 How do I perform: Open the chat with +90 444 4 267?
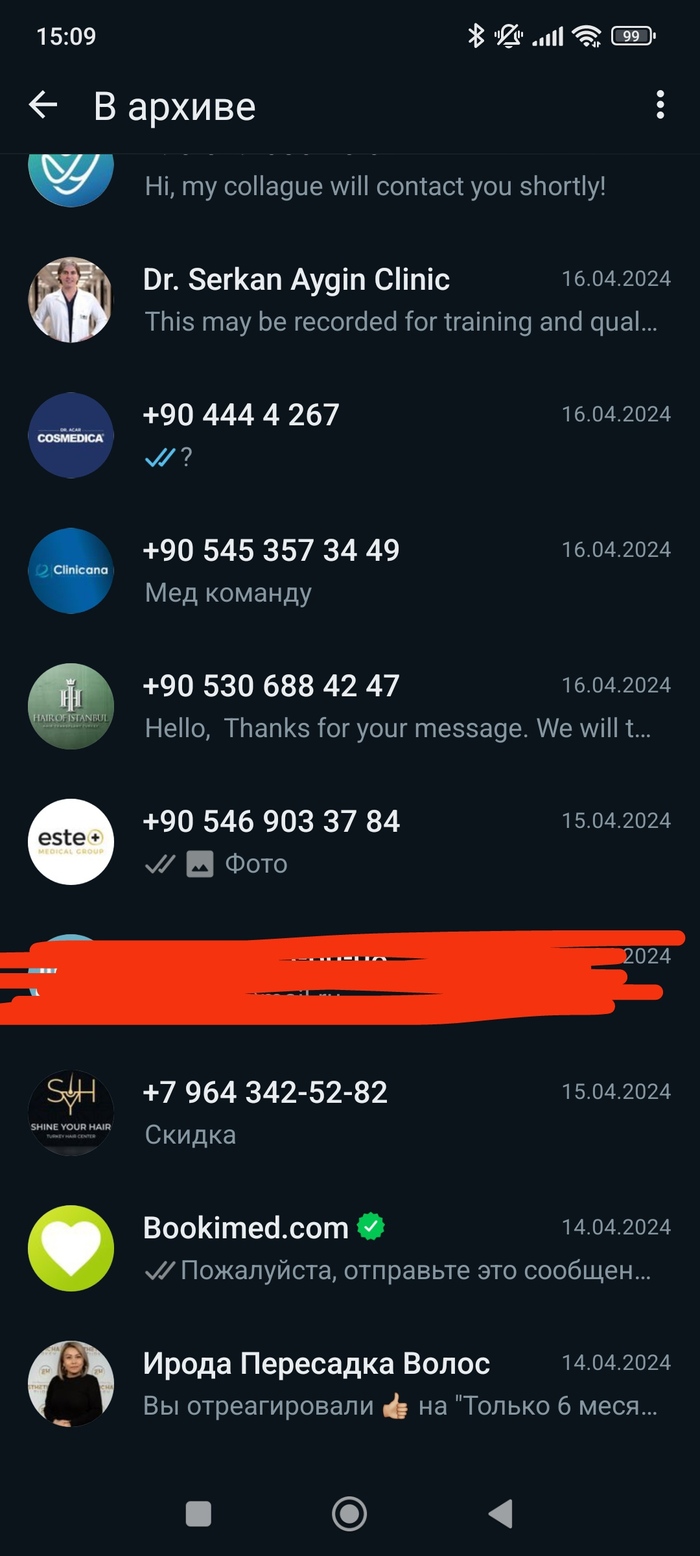tap(400, 435)
